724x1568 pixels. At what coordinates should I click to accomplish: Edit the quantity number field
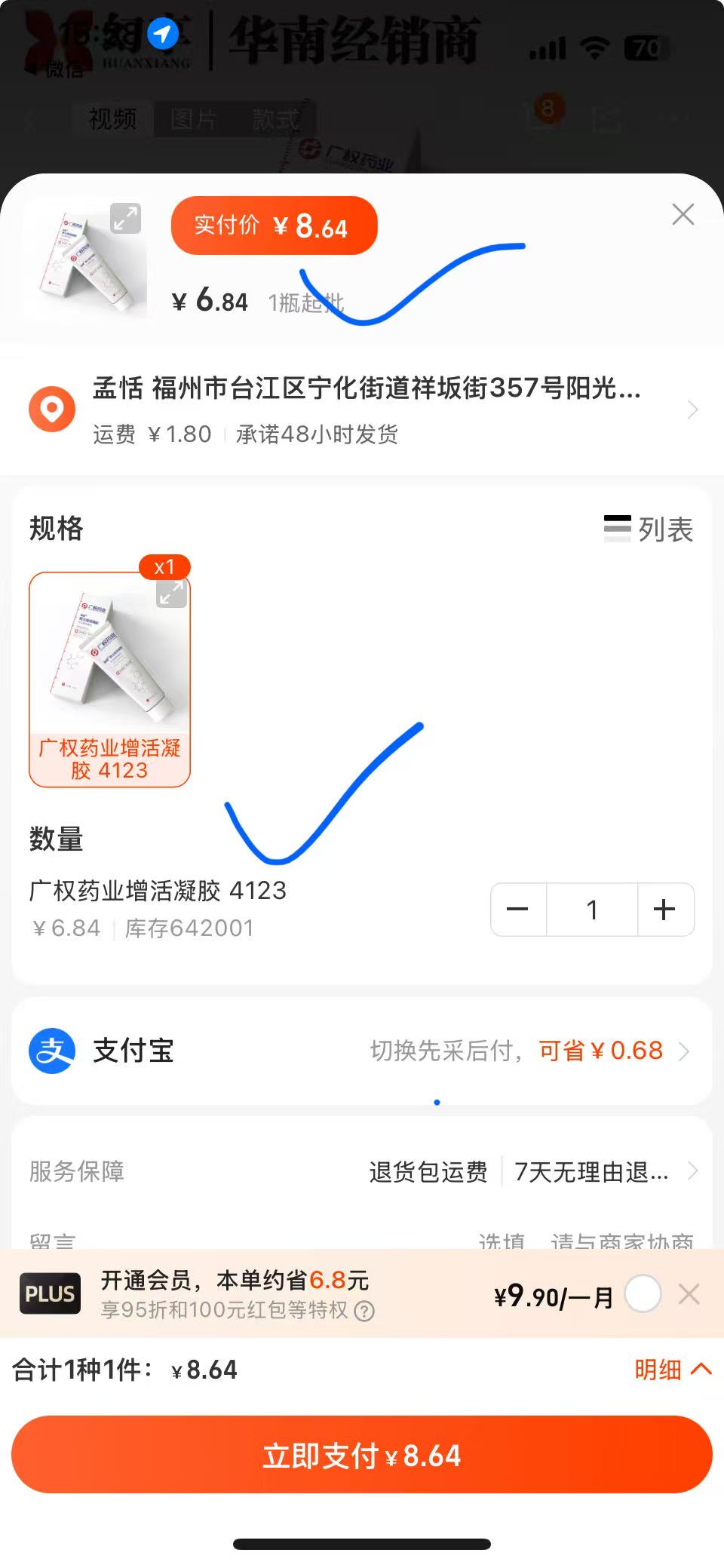(592, 910)
